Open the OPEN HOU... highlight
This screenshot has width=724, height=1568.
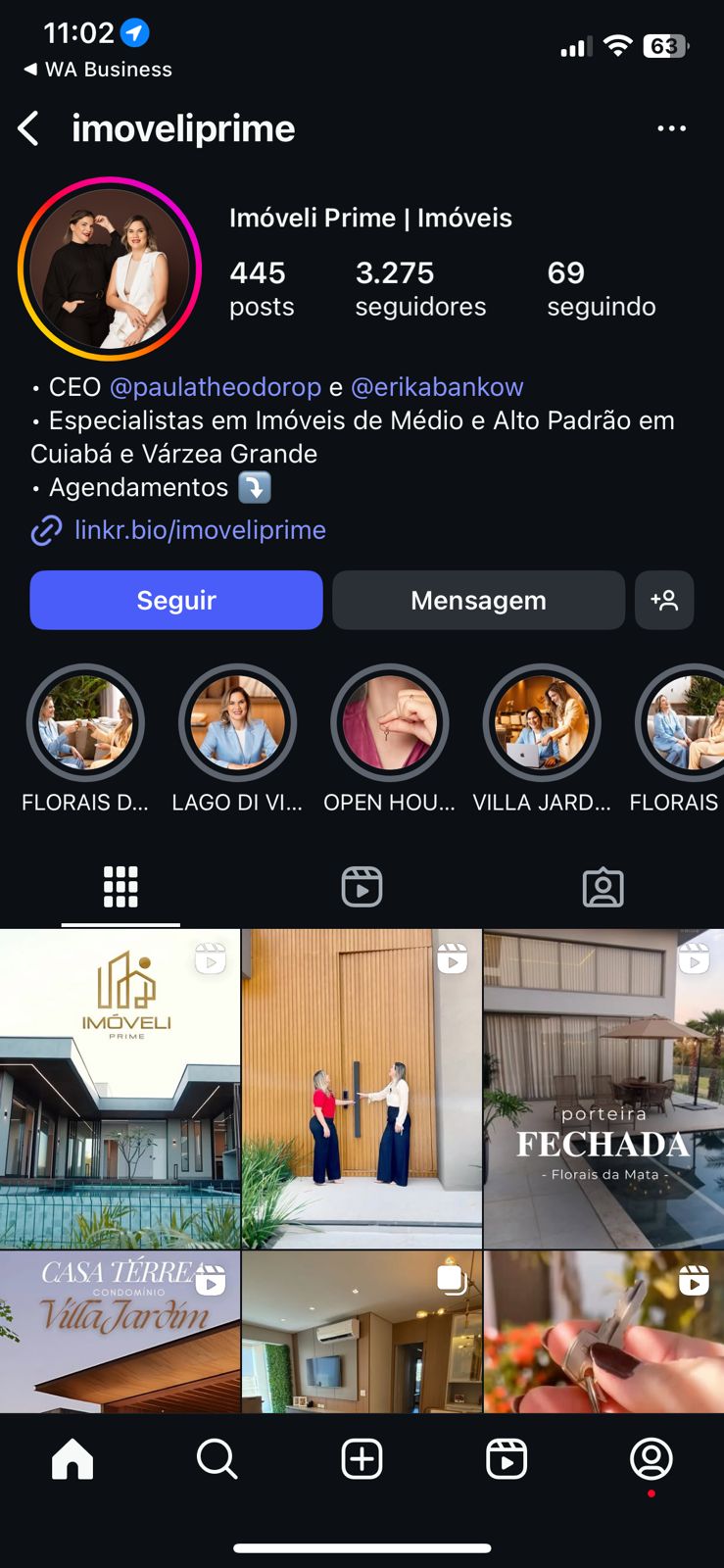(389, 722)
